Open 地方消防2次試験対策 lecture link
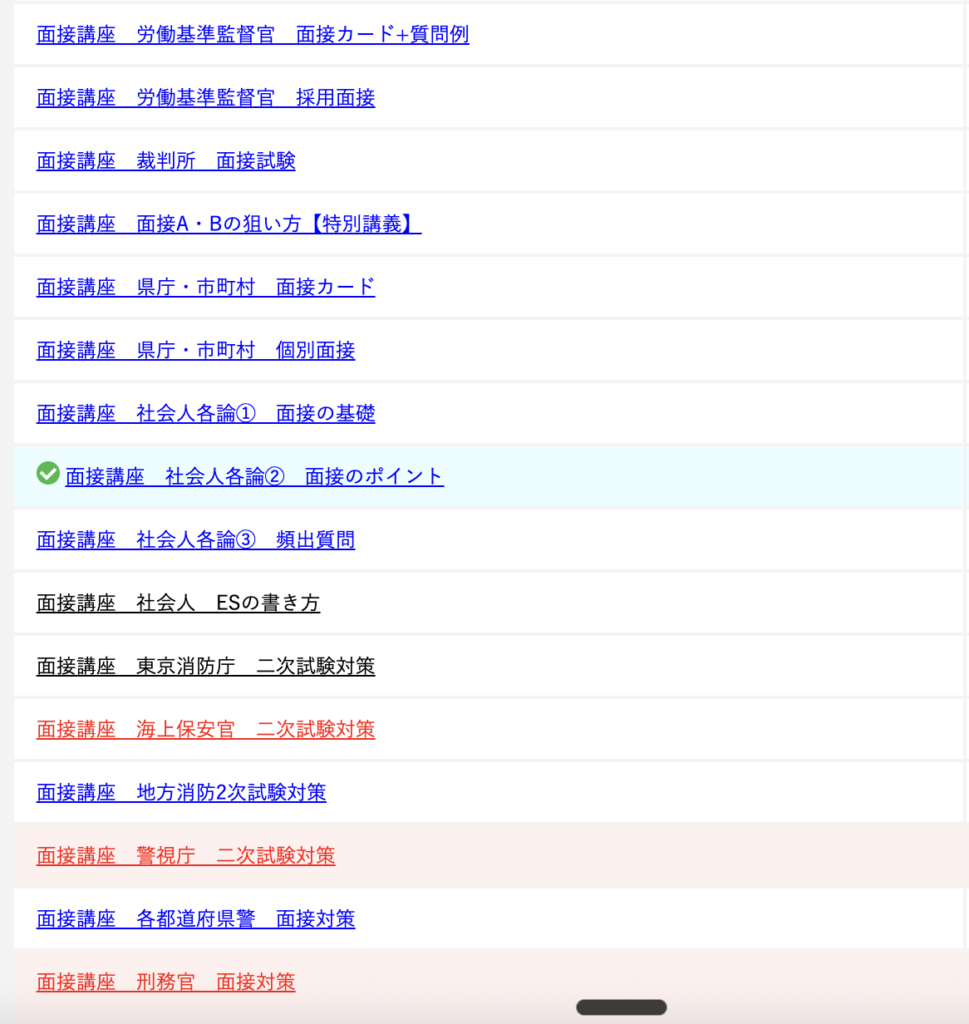969x1024 pixels. pyautogui.click(x=181, y=793)
